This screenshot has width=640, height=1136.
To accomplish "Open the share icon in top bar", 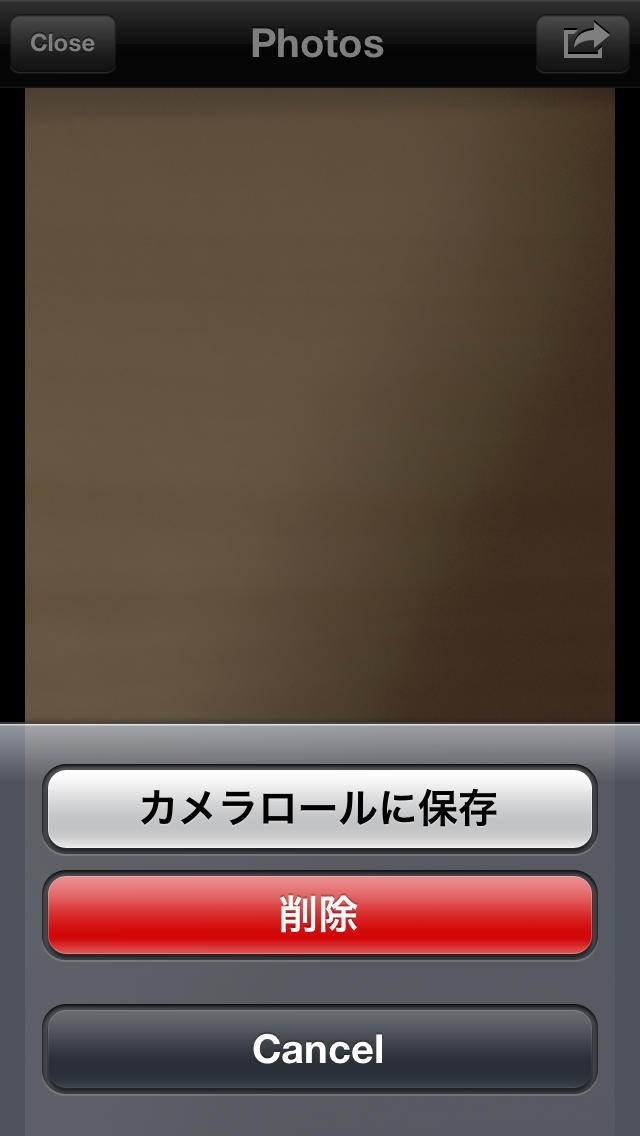I will click(583, 43).
